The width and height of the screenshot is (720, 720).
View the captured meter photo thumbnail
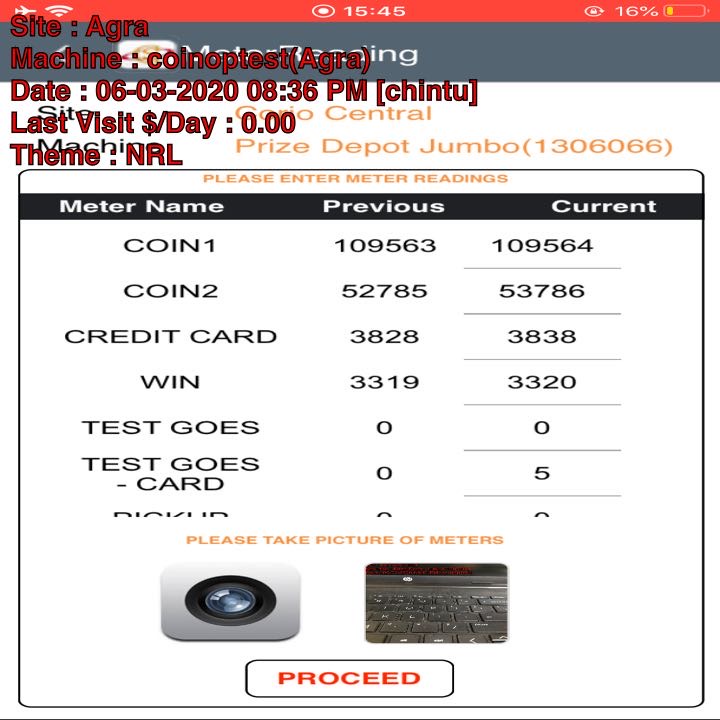[436, 602]
